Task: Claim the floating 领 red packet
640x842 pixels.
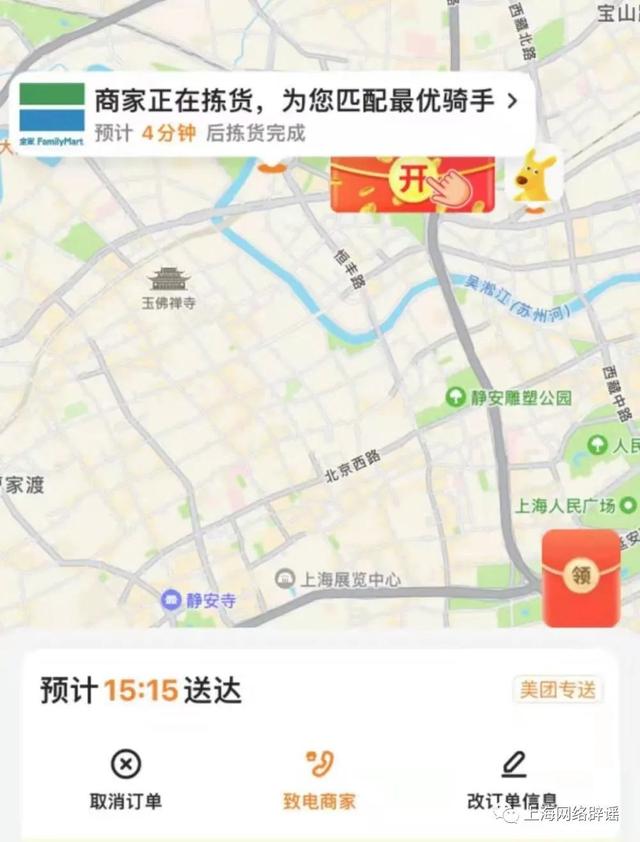Action: (x=581, y=578)
